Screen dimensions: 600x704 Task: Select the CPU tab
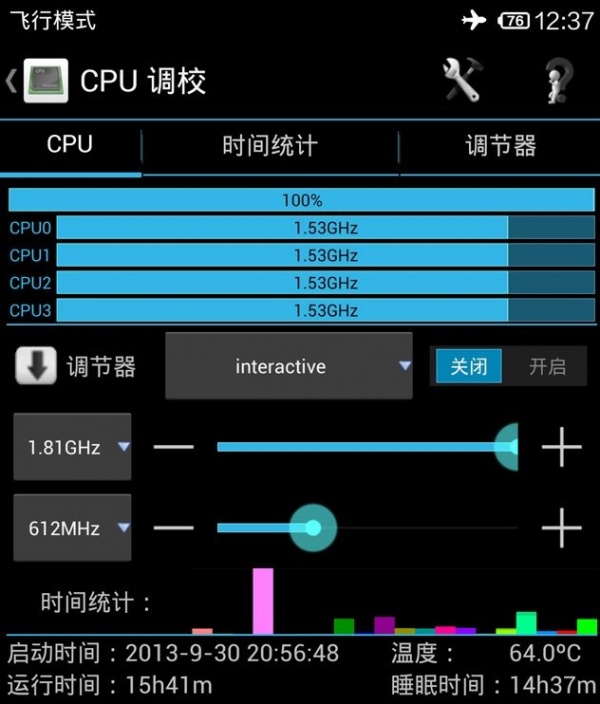click(70, 145)
